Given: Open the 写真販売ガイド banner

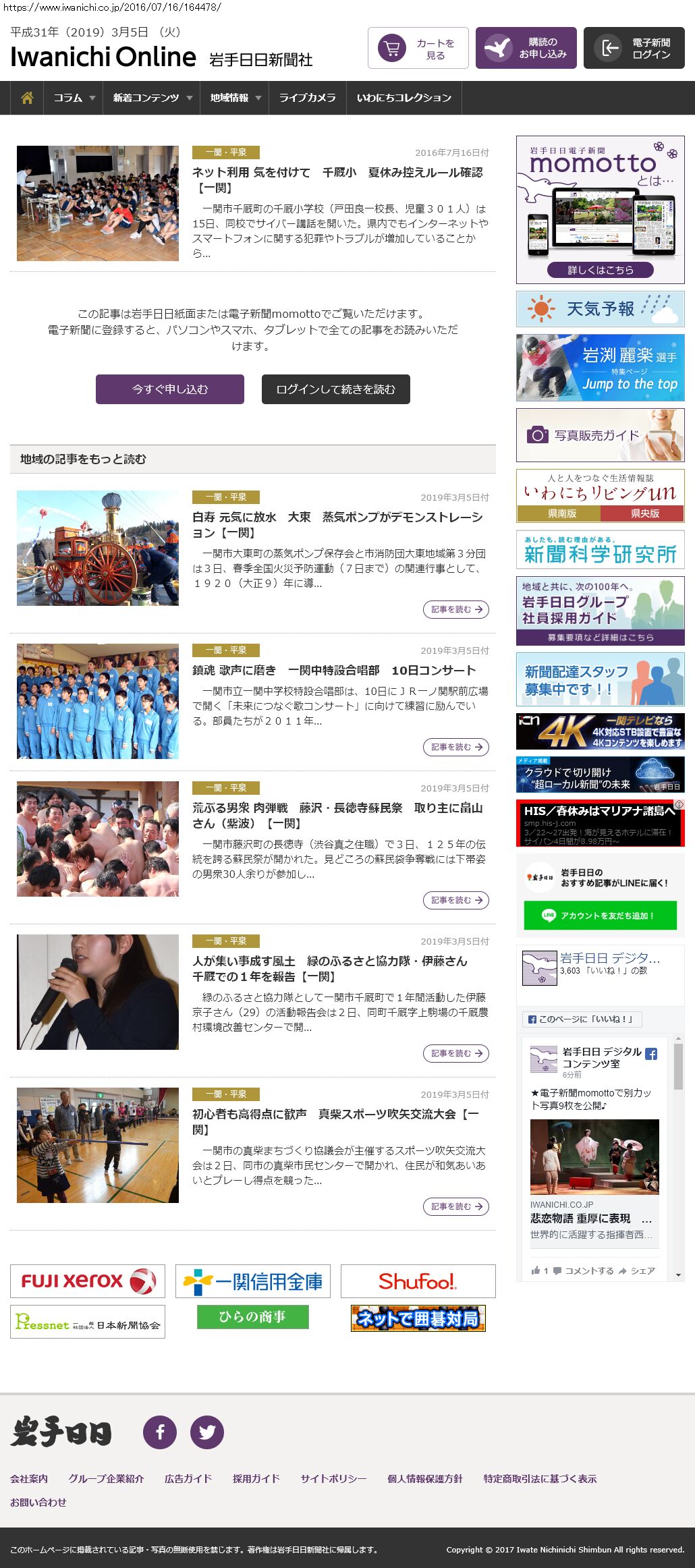Looking at the screenshot, I should [x=600, y=435].
